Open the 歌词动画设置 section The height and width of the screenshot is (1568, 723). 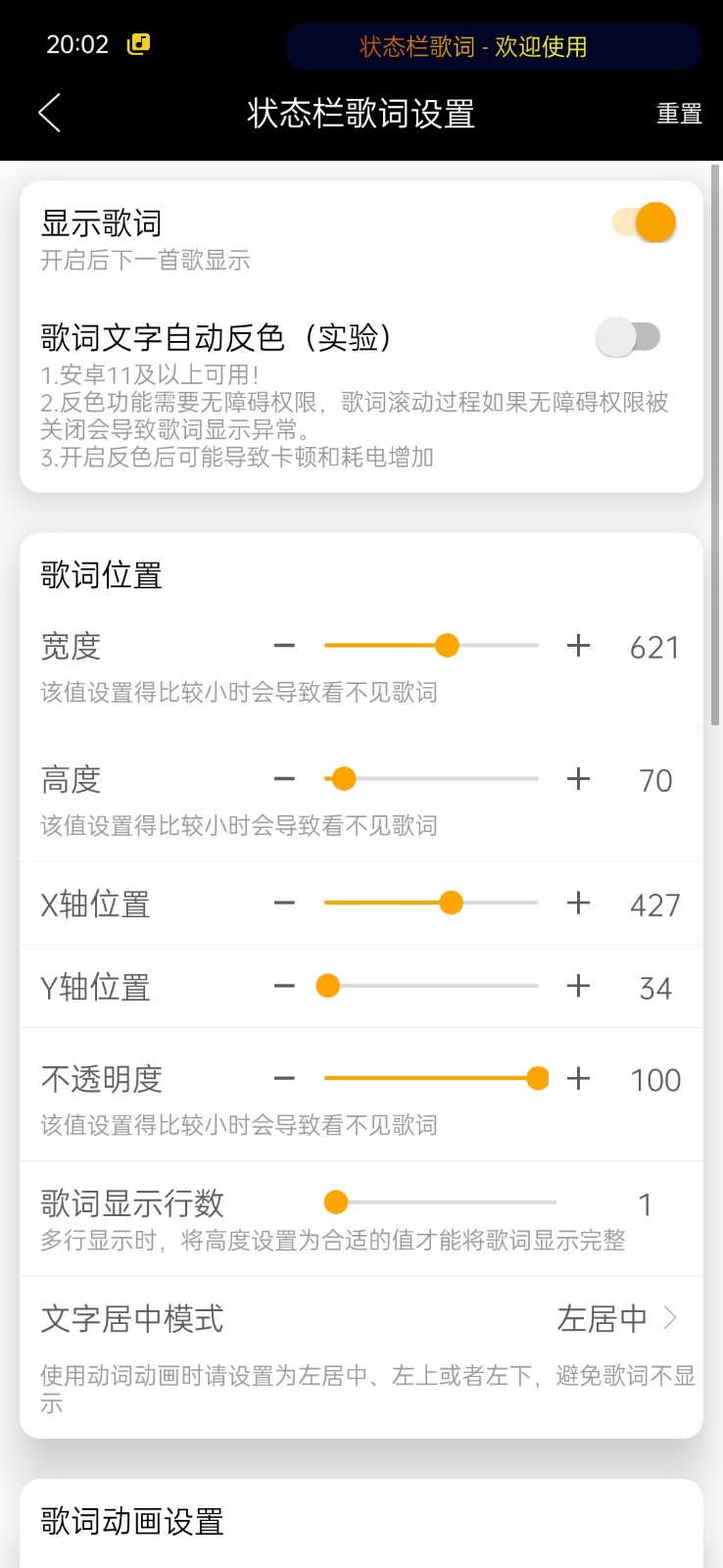coord(132,1522)
